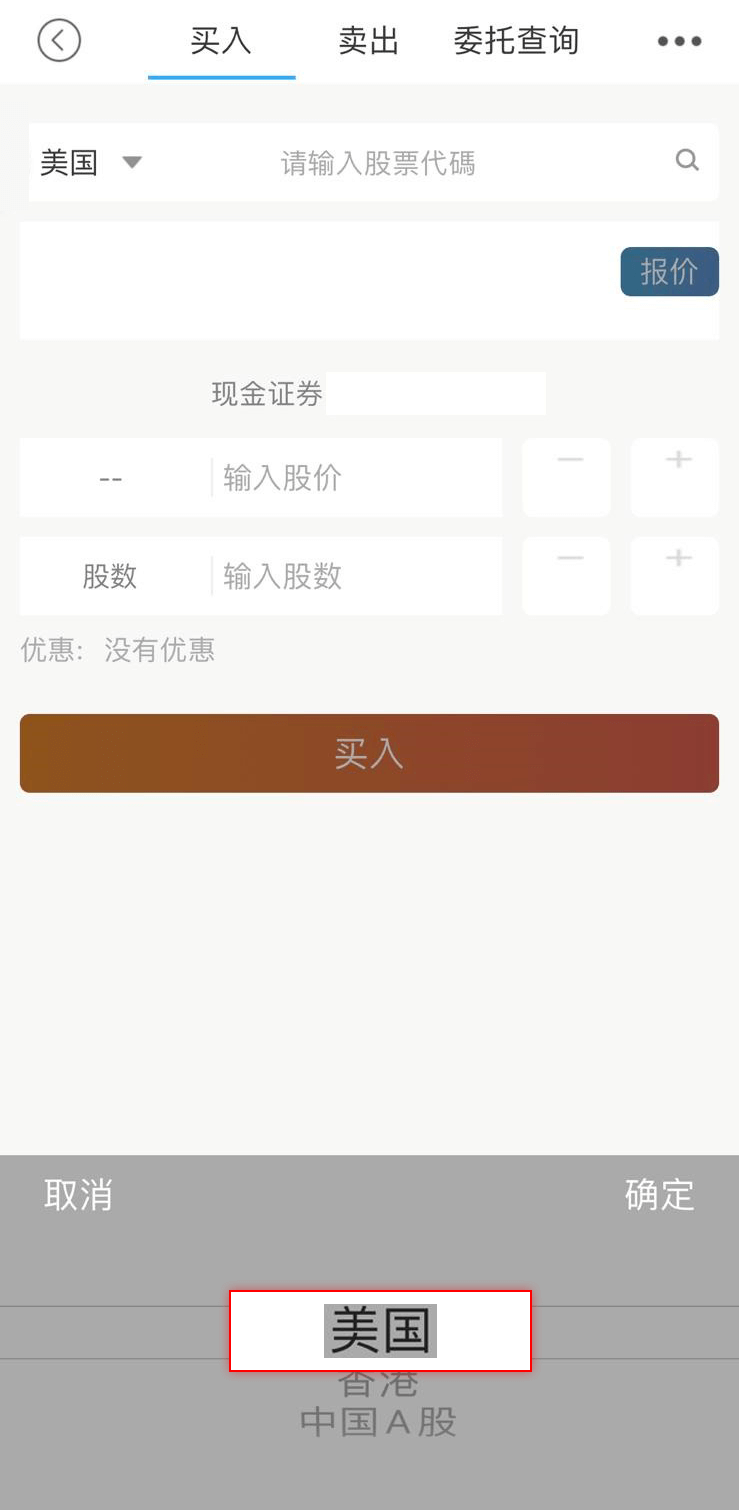Focus the stock code search field

tap(378, 163)
